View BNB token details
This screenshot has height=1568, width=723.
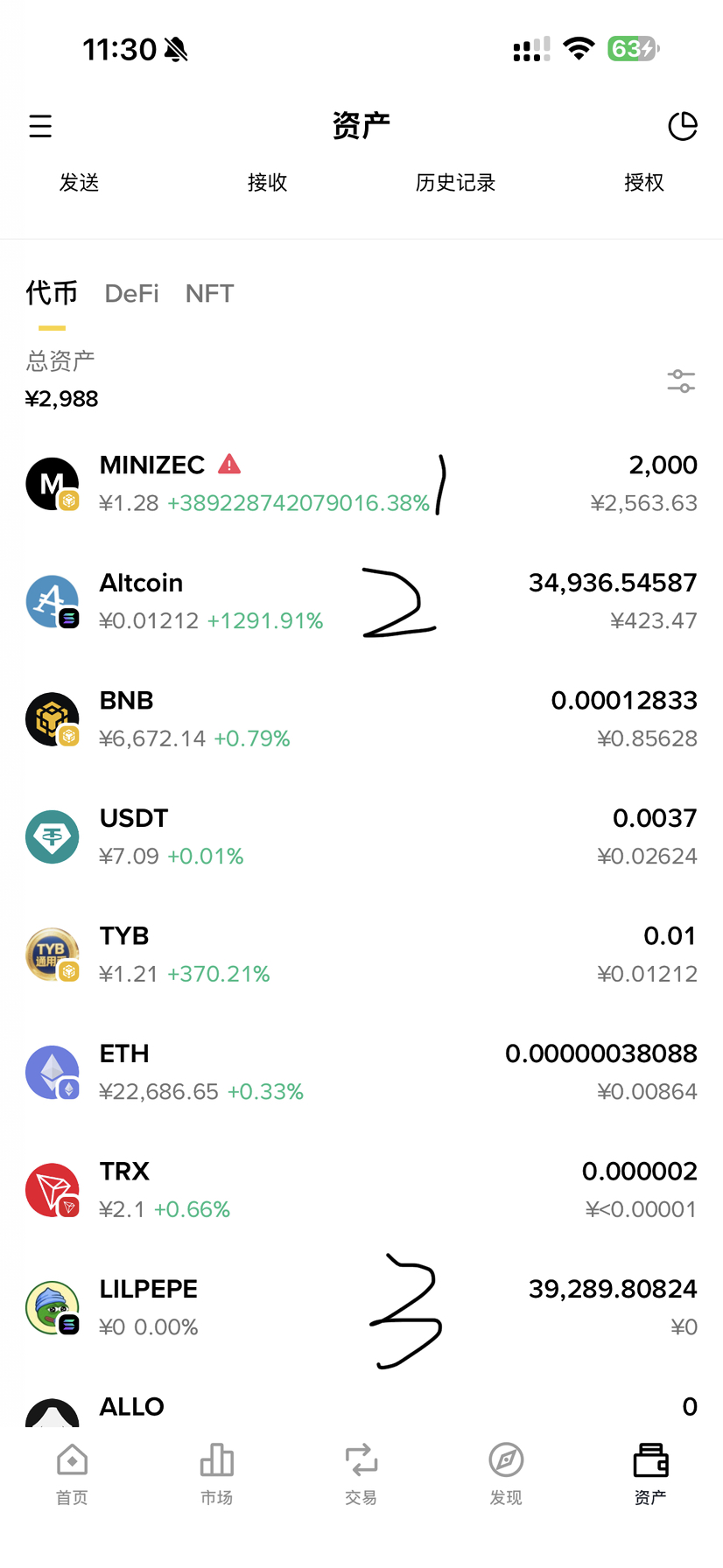click(x=361, y=719)
